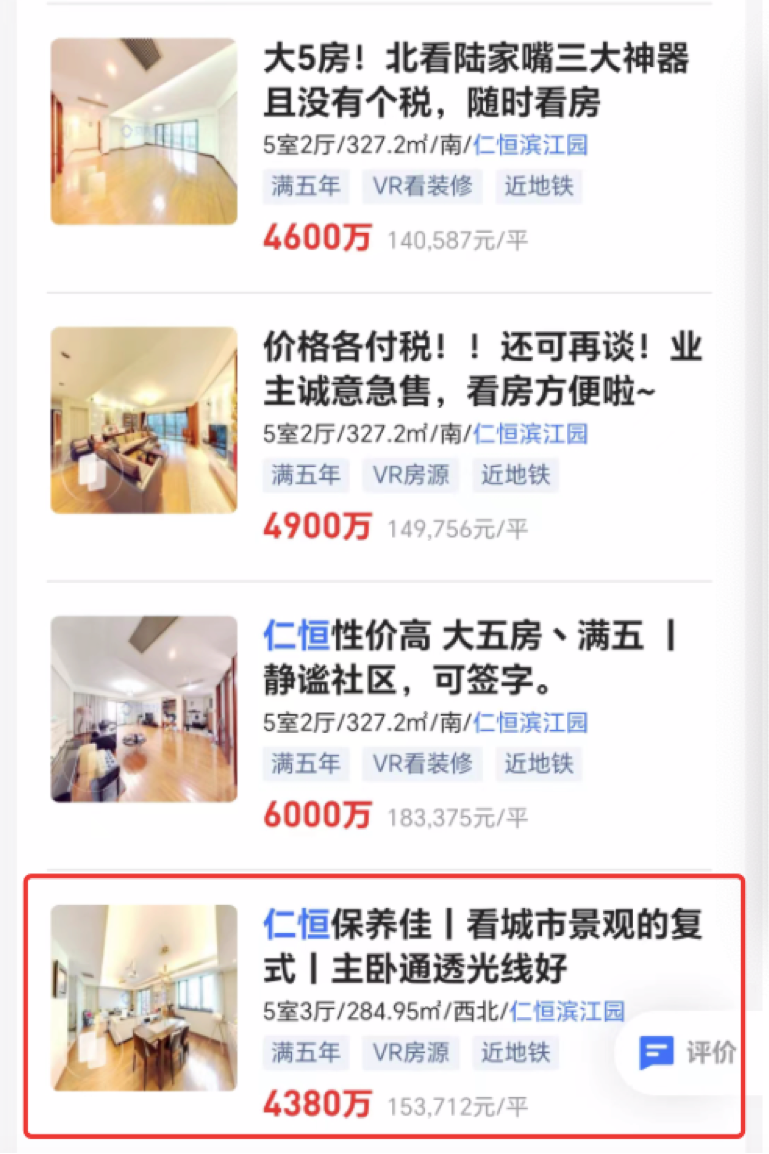View the 4900万 listing 价格各付税

point(482,368)
